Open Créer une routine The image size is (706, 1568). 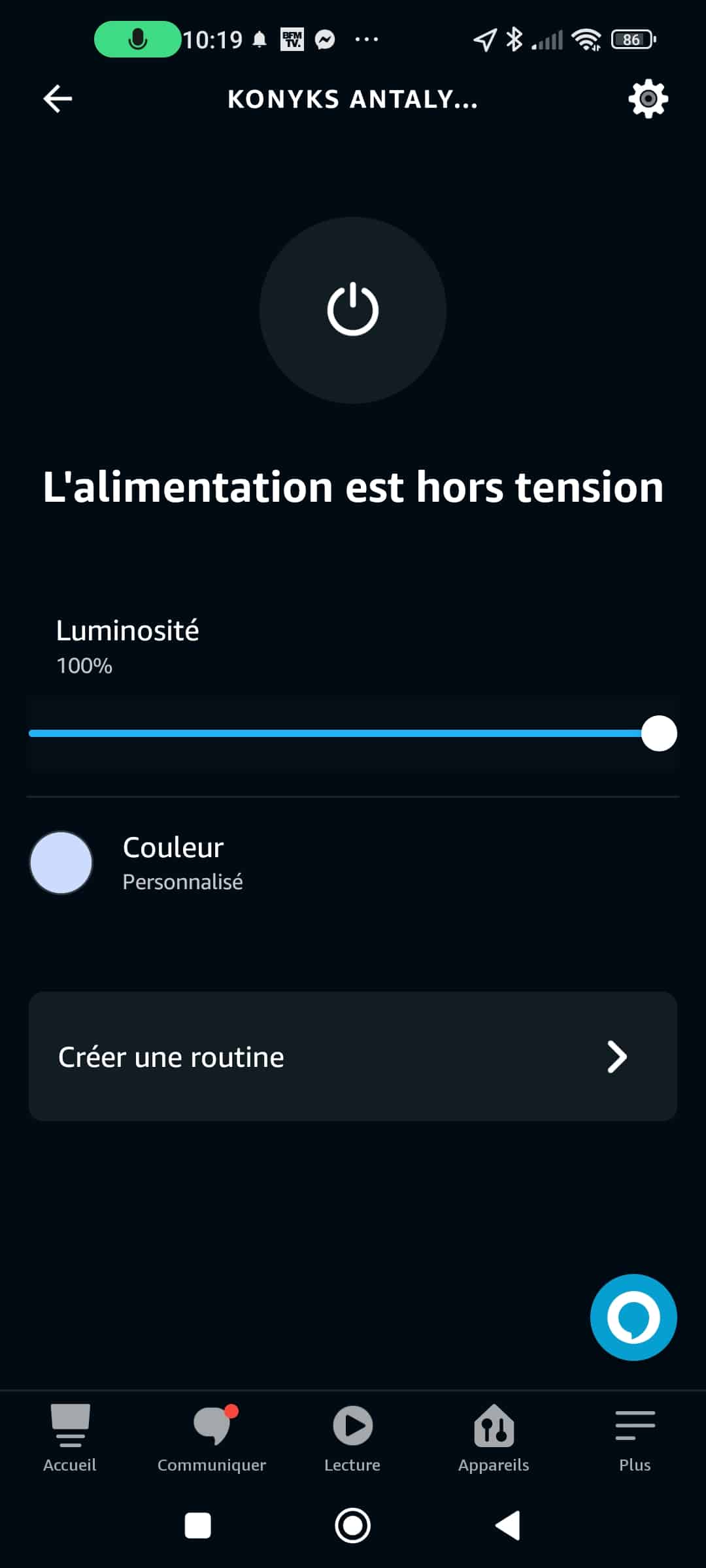click(353, 1056)
